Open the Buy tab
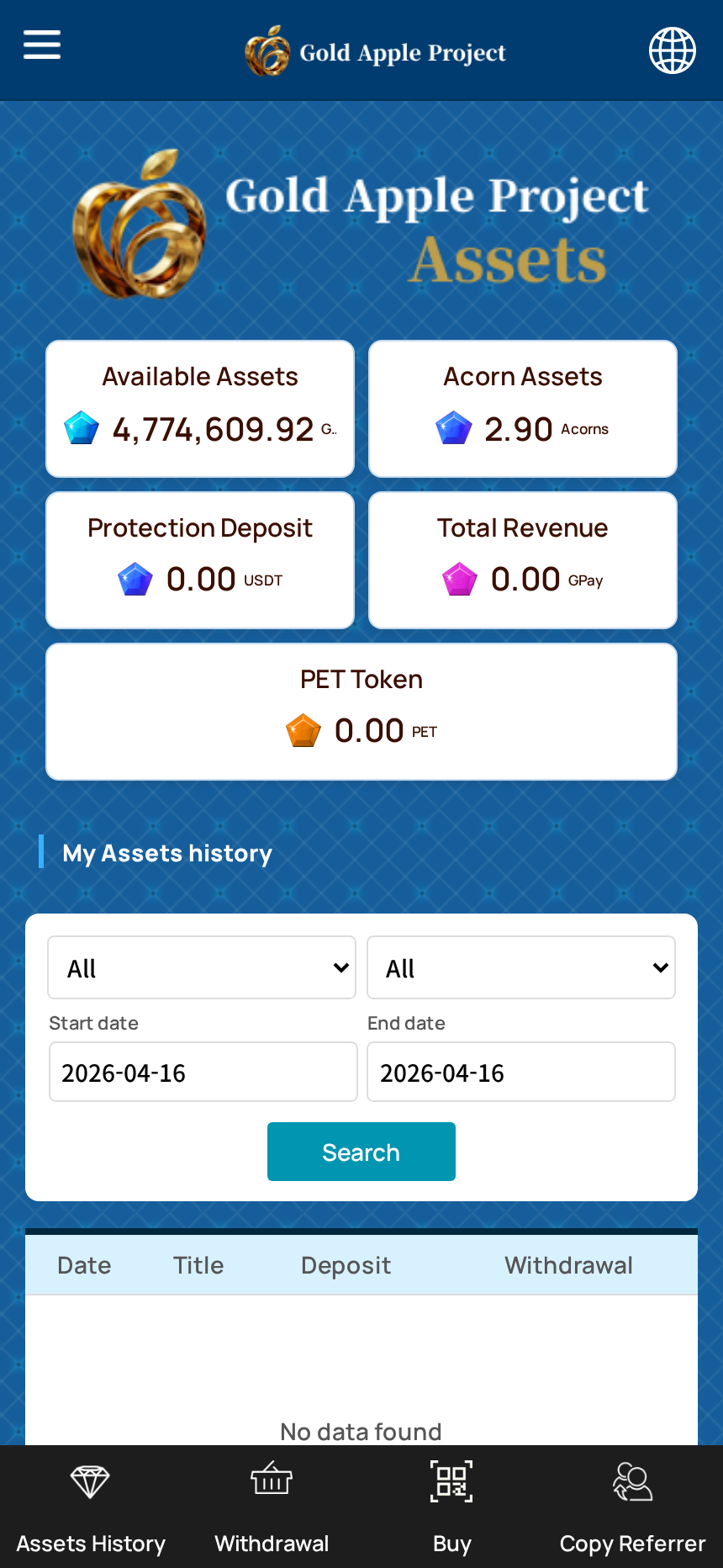Screen dimensions: 723x1568 pos(451,1507)
